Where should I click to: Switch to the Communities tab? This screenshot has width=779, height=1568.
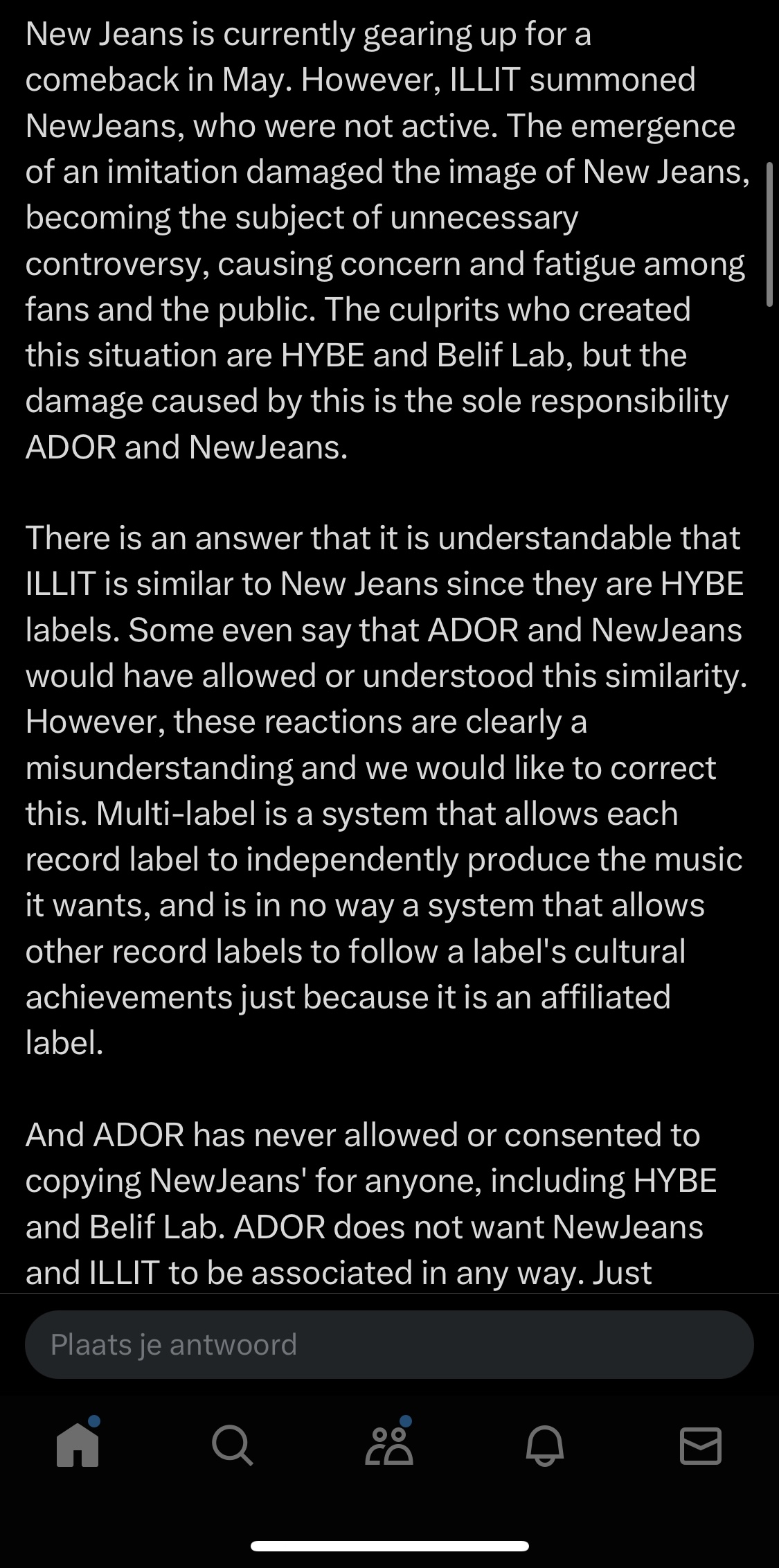pyautogui.click(x=389, y=1446)
